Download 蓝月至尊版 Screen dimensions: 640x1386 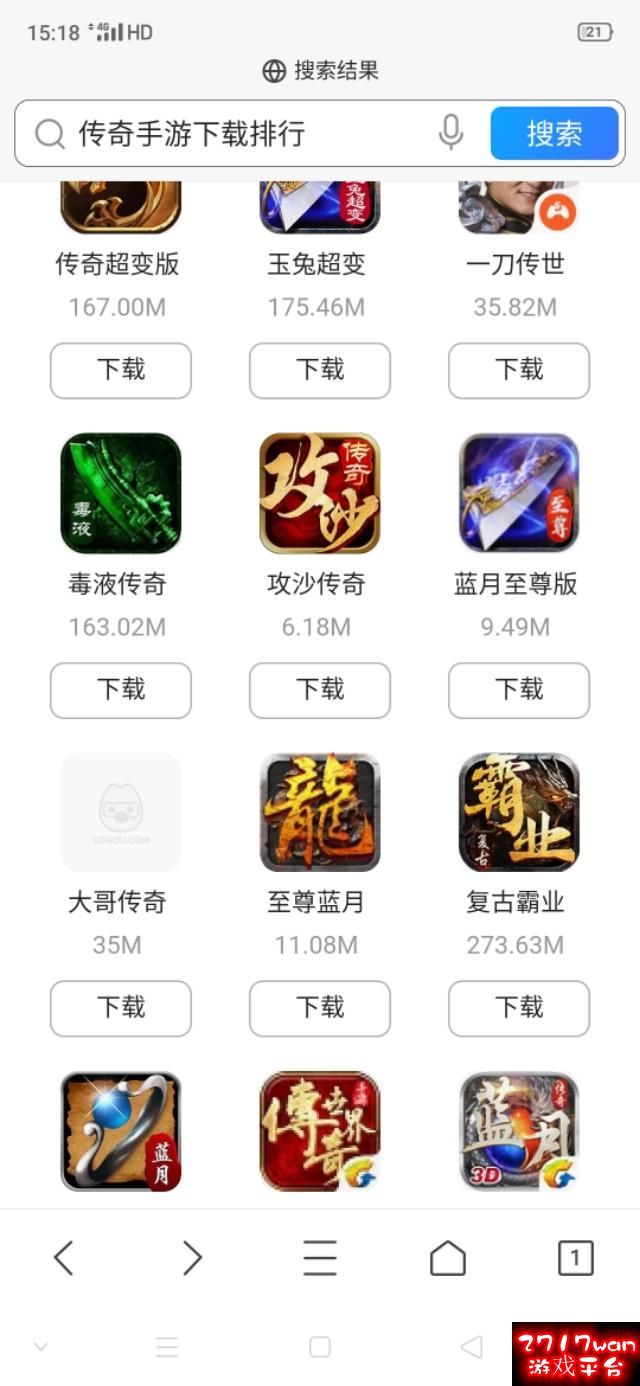518,689
